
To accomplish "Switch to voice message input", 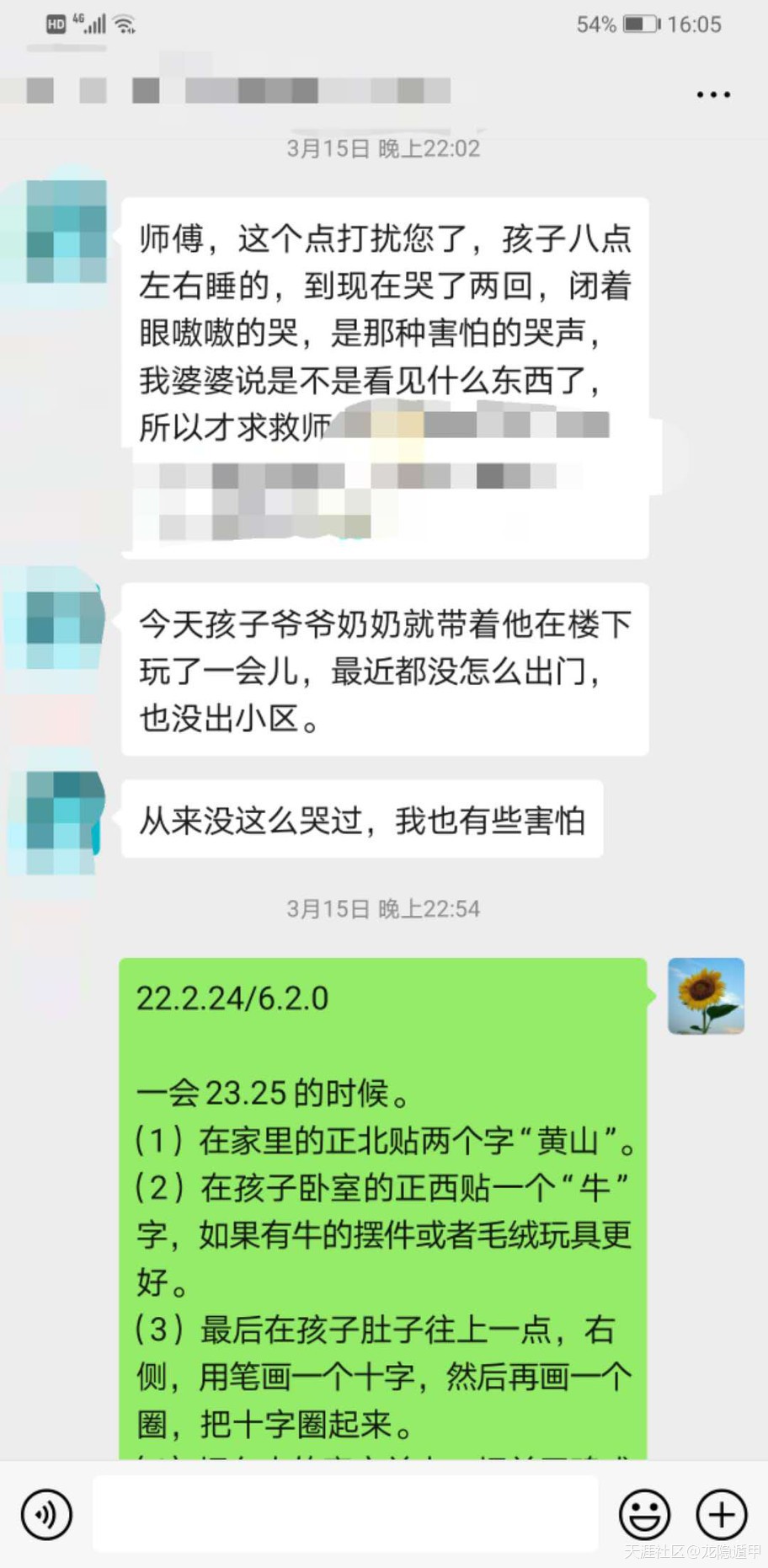I will (x=46, y=1515).
